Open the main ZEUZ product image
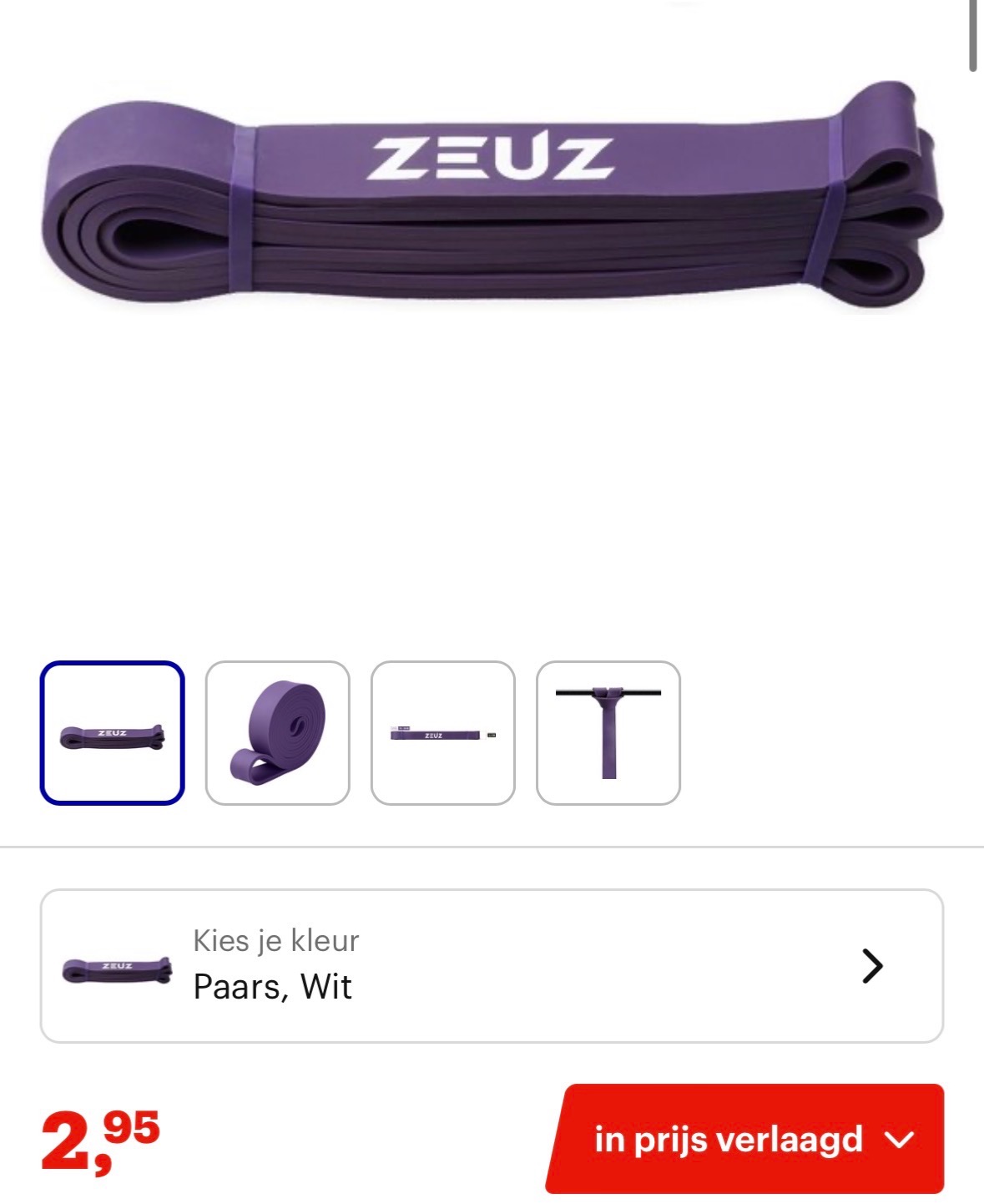The width and height of the screenshot is (984, 1204). tap(492, 196)
